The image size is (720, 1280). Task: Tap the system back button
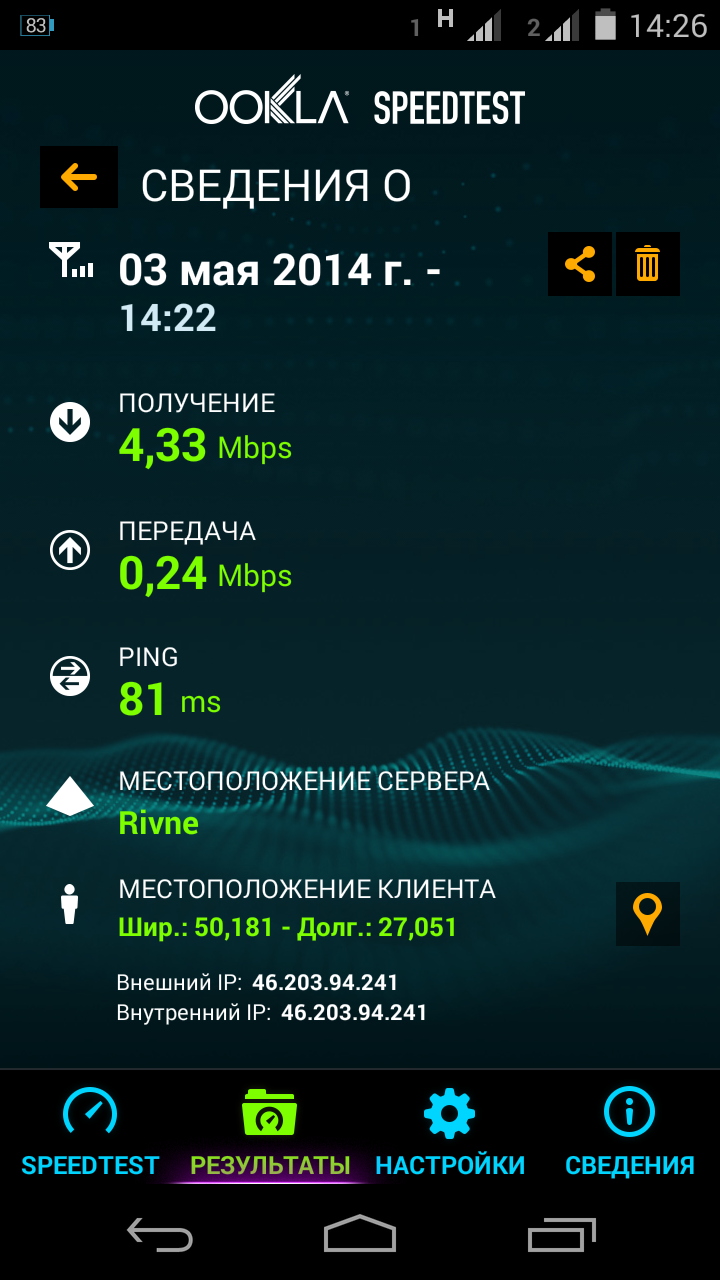click(159, 1235)
